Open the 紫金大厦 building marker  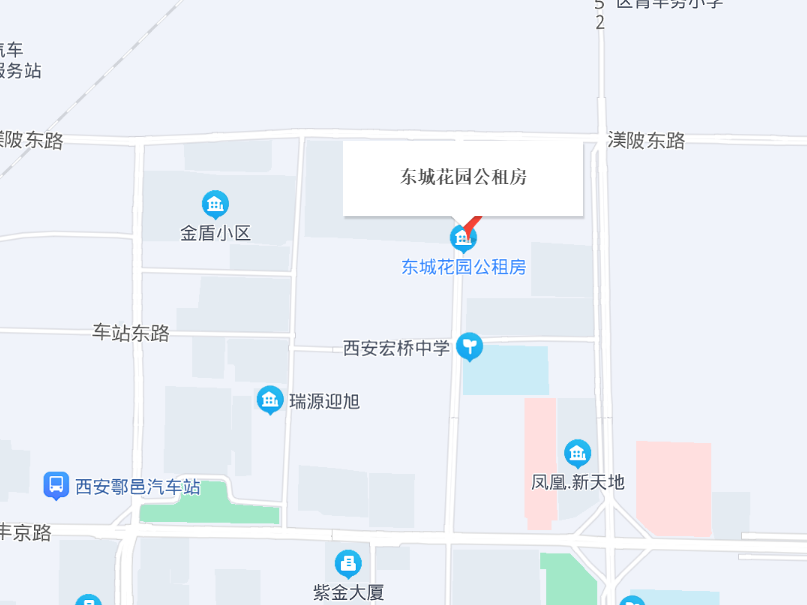(348, 564)
